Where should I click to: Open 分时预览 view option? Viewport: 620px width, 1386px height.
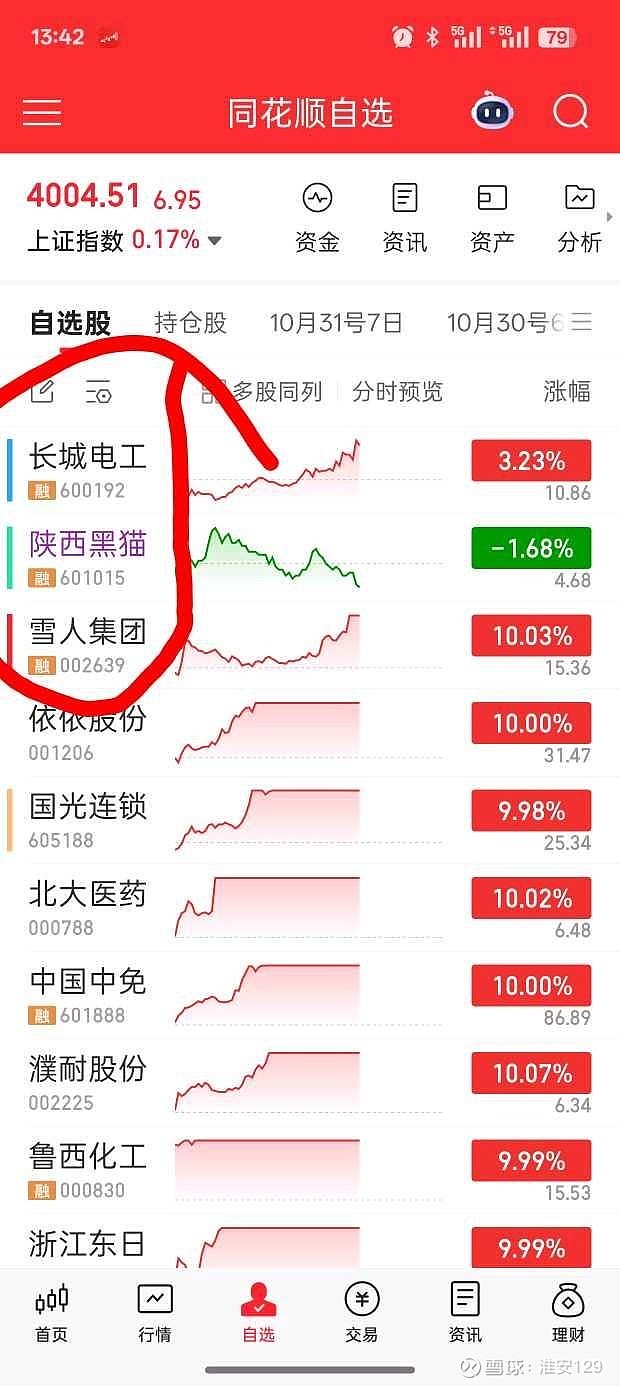(397, 392)
